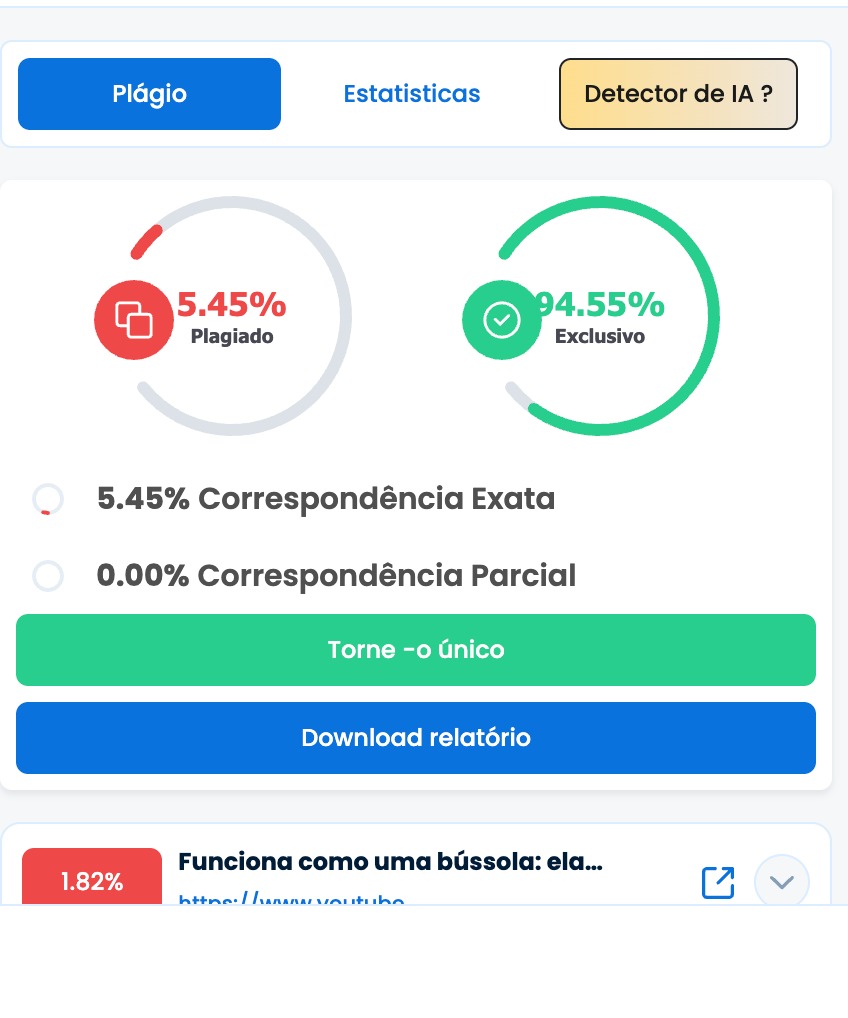Open the Estatisticas tab

click(x=412, y=94)
